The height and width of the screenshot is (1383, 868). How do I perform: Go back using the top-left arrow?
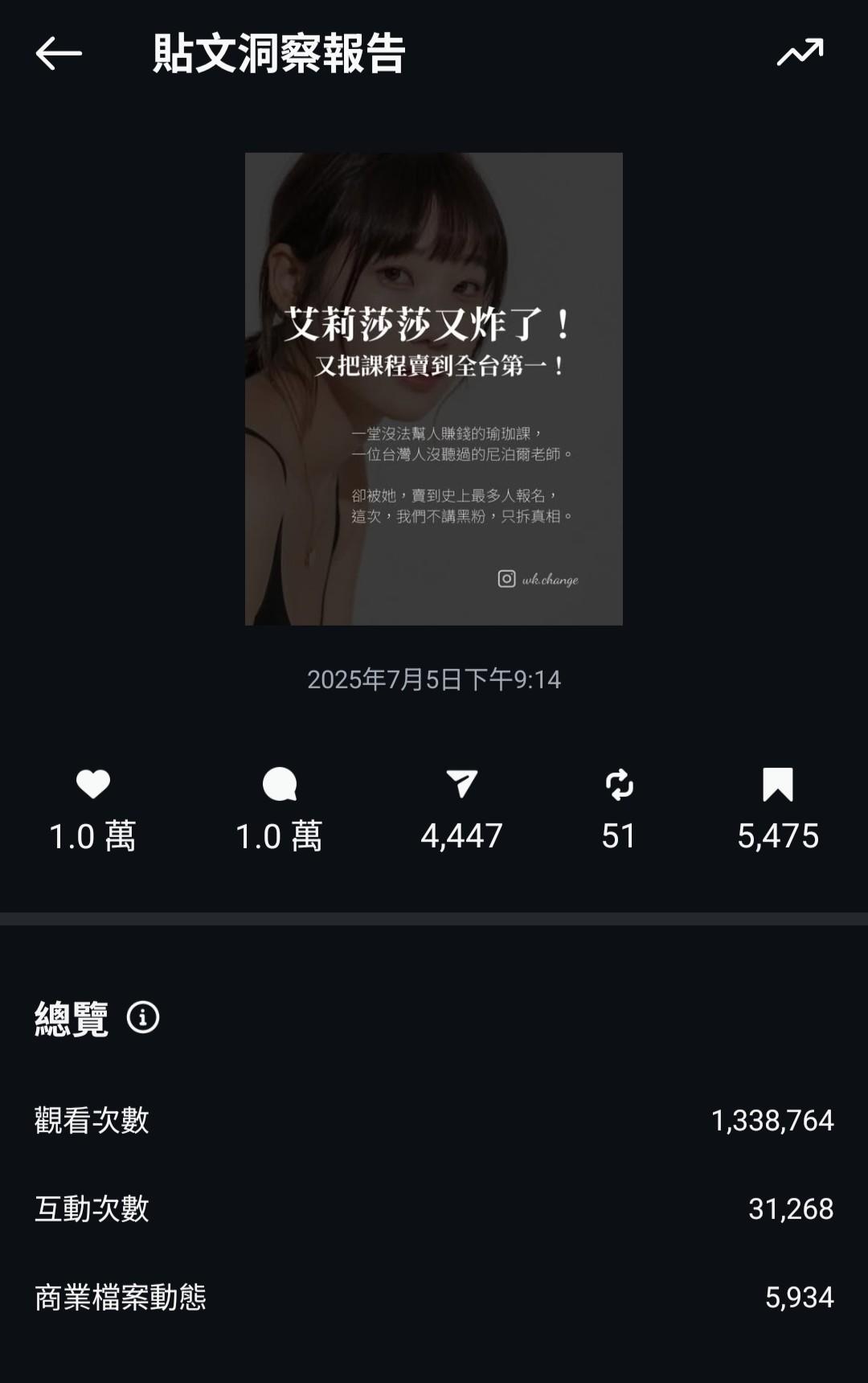coord(59,54)
